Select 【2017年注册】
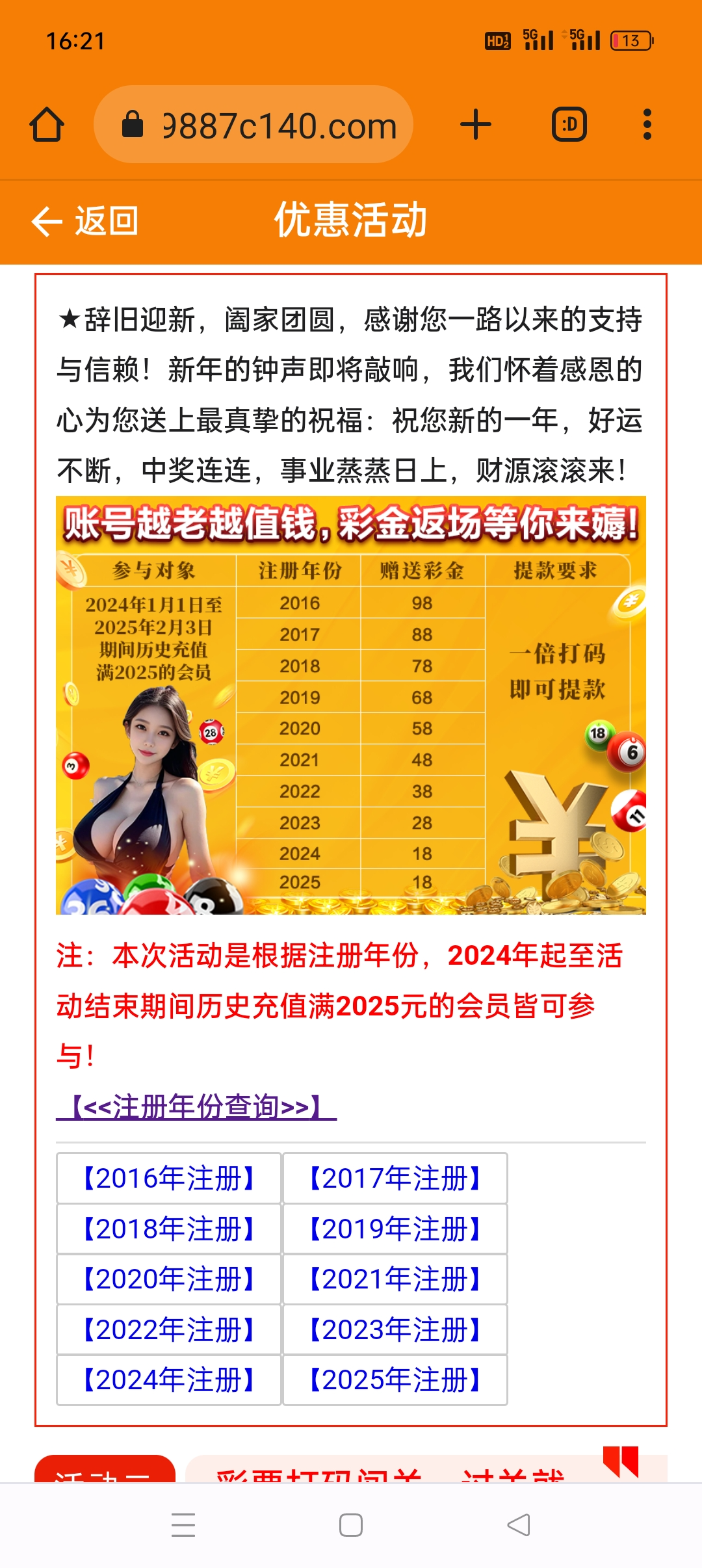The width and height of the screenshot is (702, 1568). pos(395,1178)
